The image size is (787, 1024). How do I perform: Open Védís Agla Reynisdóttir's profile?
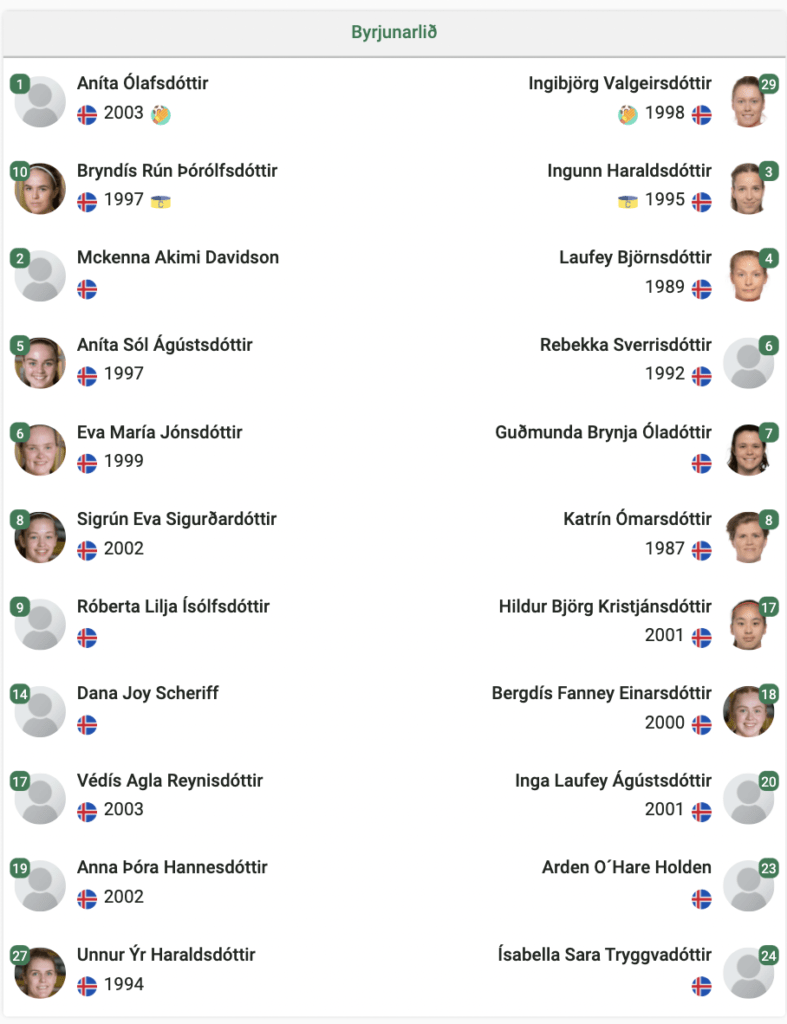[170, 781]
